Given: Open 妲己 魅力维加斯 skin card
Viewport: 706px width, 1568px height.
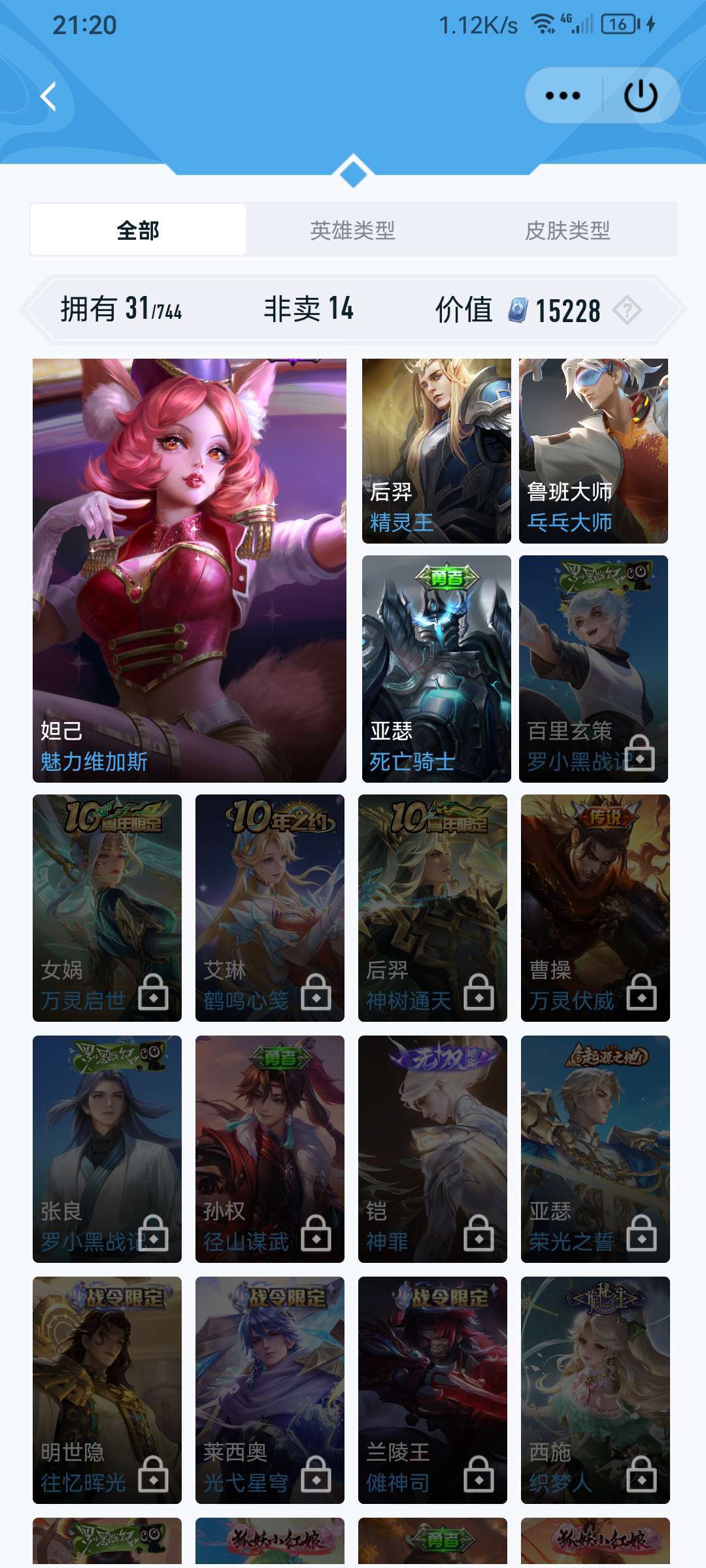Looking at the screenshot, I should coord(190,570).
